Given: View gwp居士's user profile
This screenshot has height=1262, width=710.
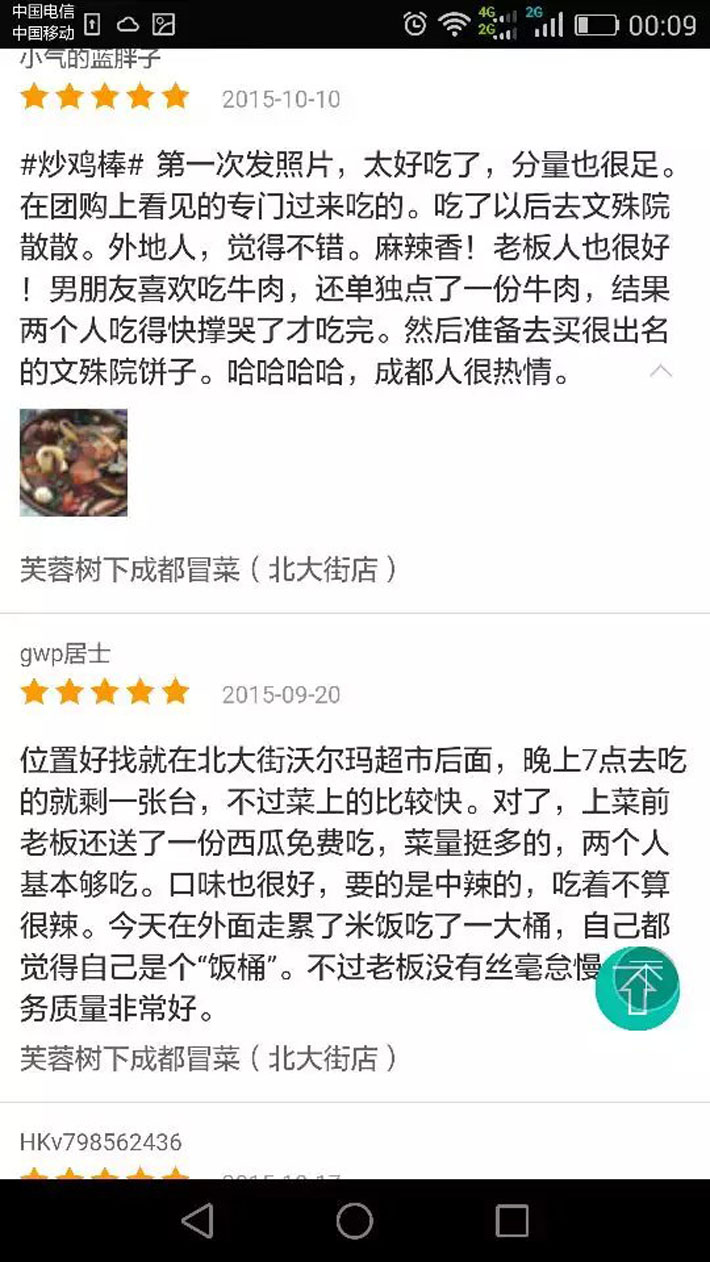Looking at the screenshot, I should click(65, 654).
